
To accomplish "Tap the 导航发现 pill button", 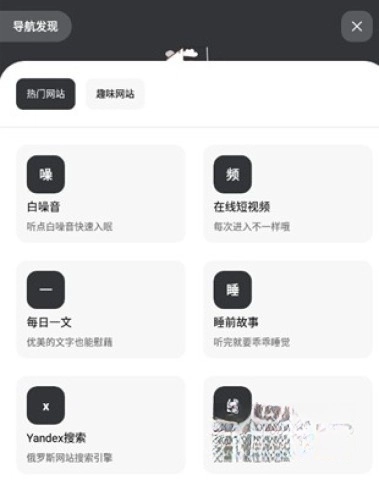I will coord(35,26).
